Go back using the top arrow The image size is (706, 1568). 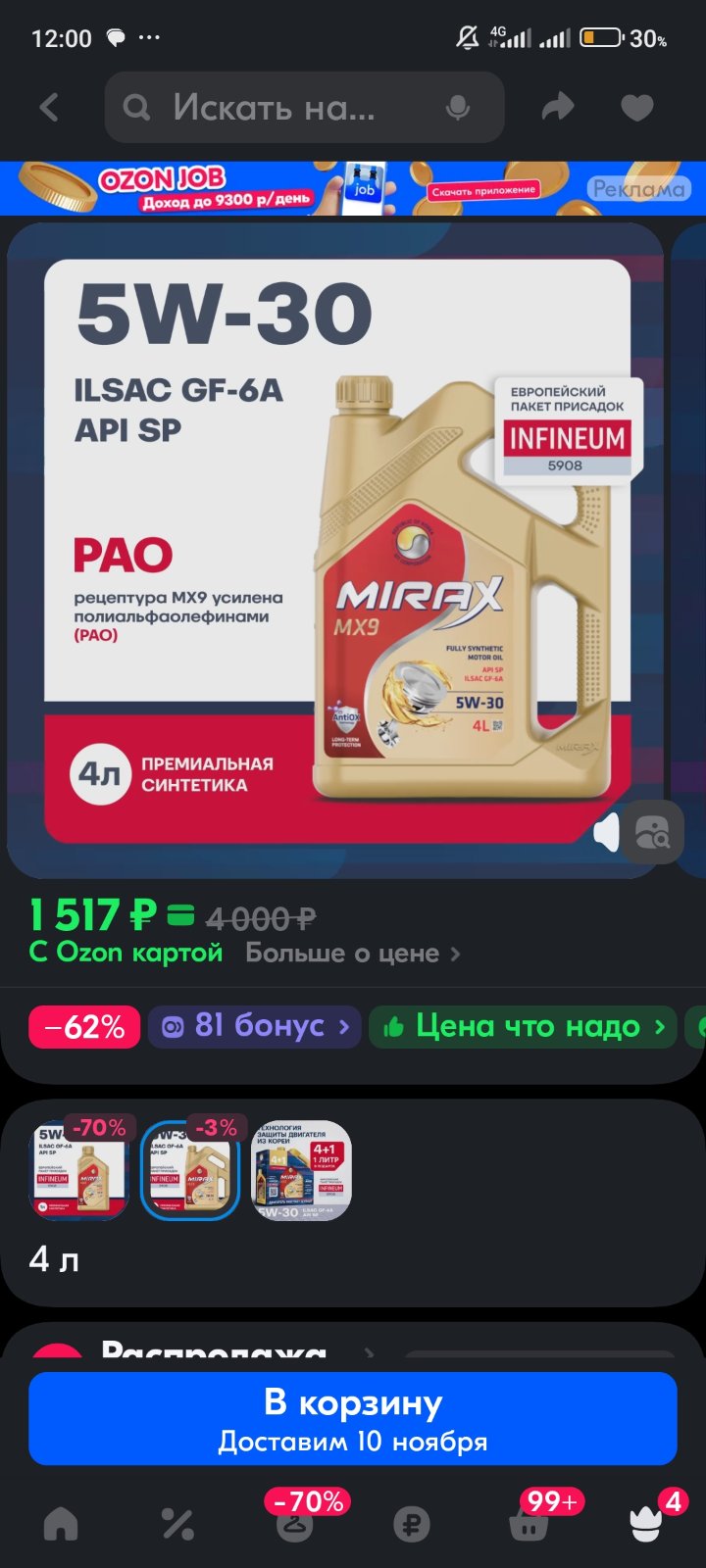[49, 107]
